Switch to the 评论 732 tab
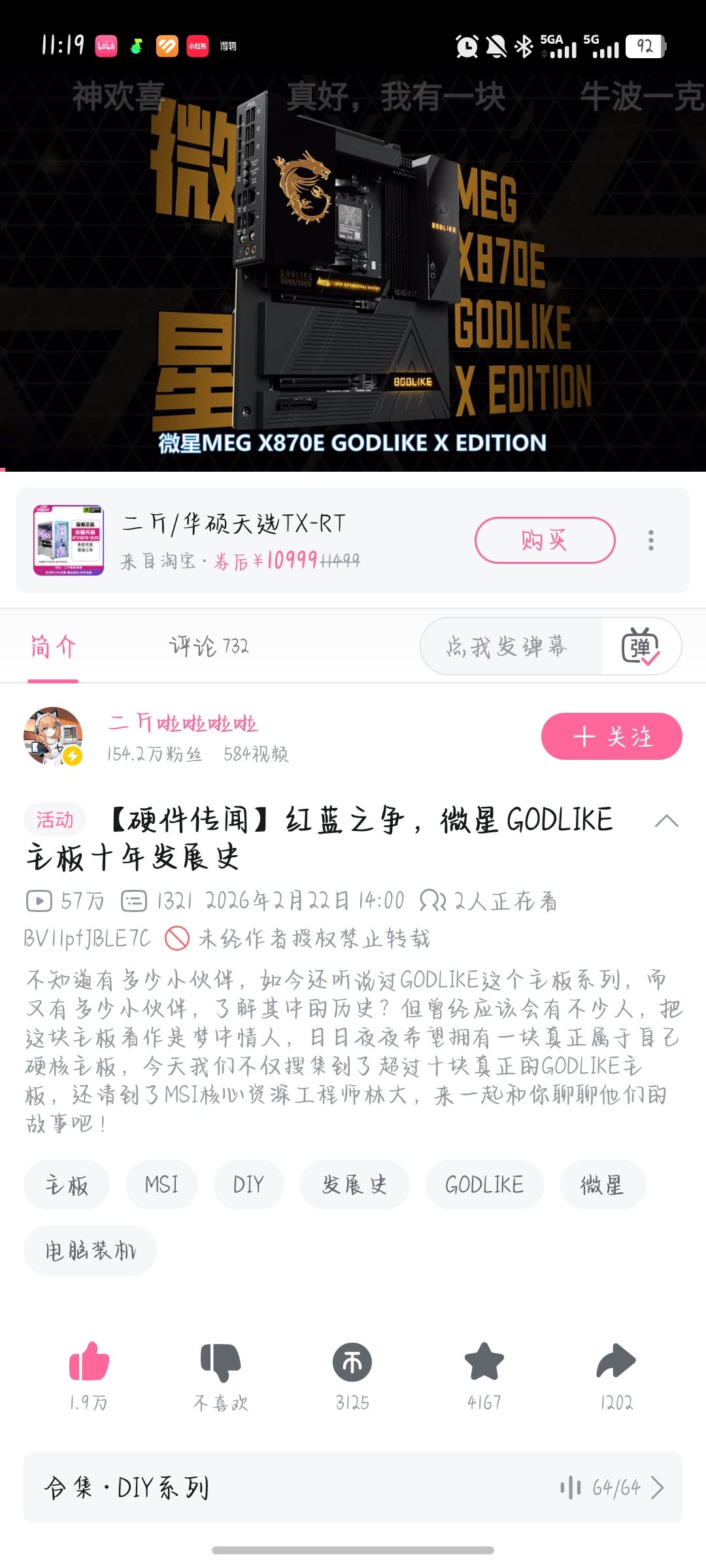Viewport: 706px width, 1568px height. 208,646
